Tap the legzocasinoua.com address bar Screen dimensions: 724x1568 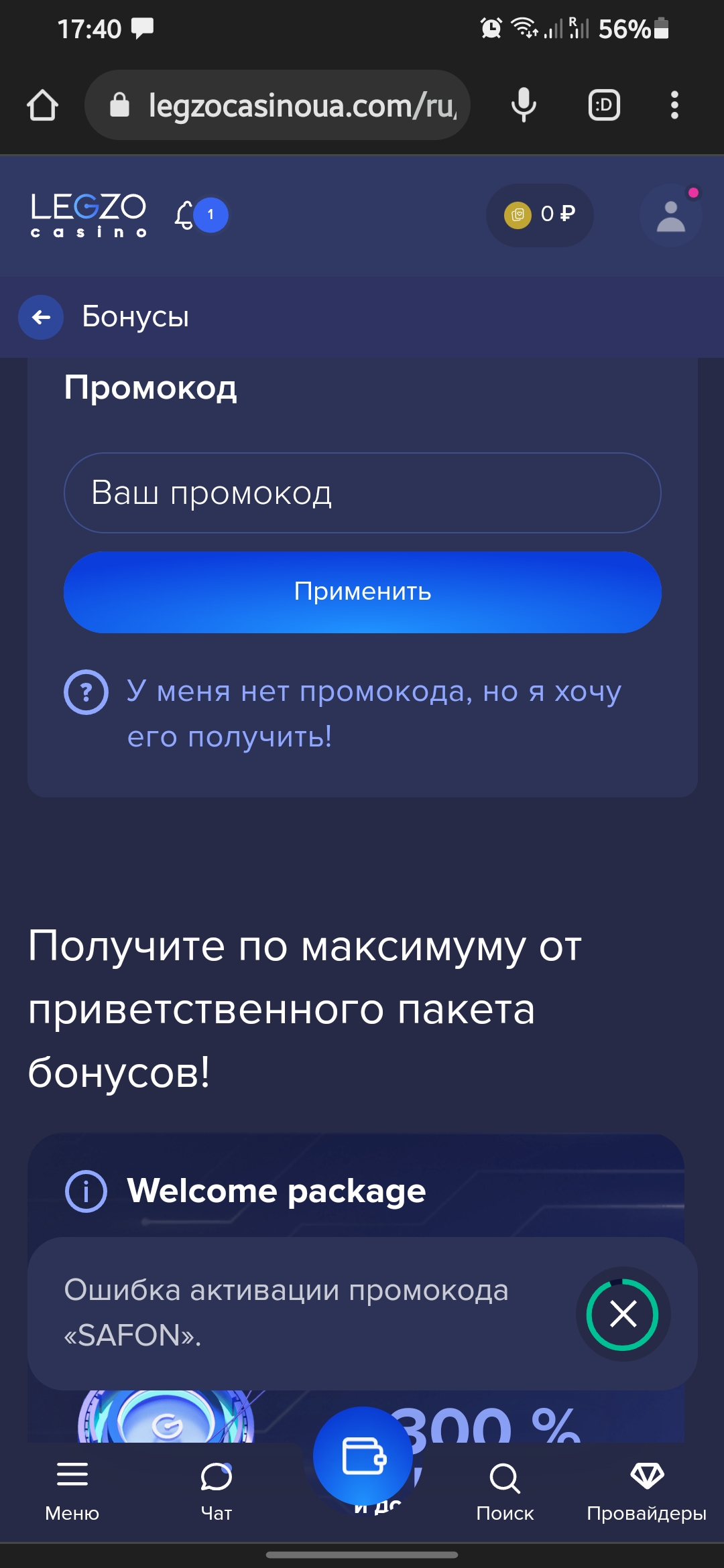click(288, 105)
